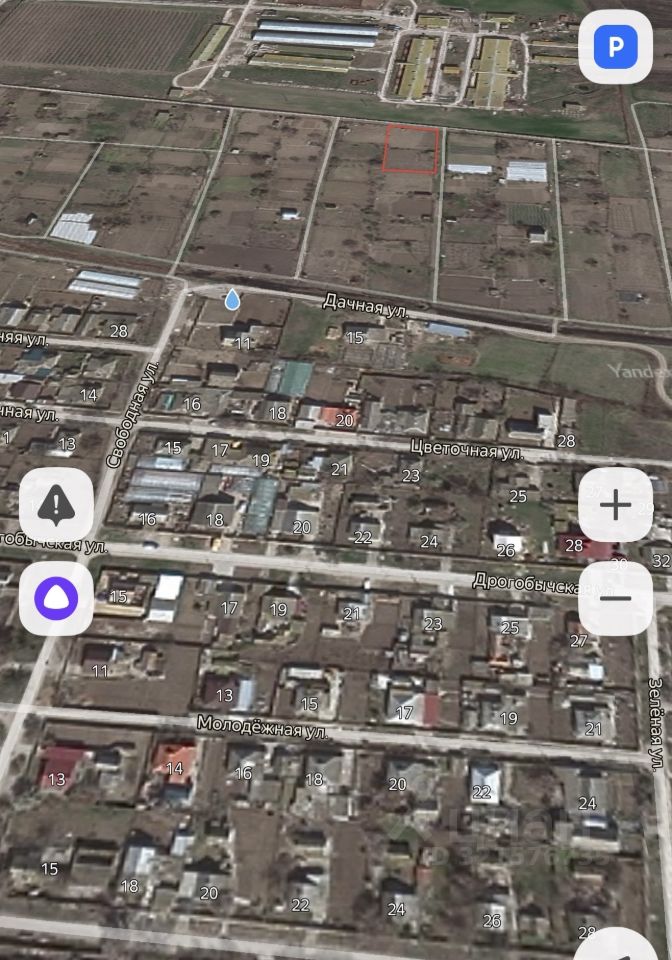Center map with the location arrow button

click(632, 947)
